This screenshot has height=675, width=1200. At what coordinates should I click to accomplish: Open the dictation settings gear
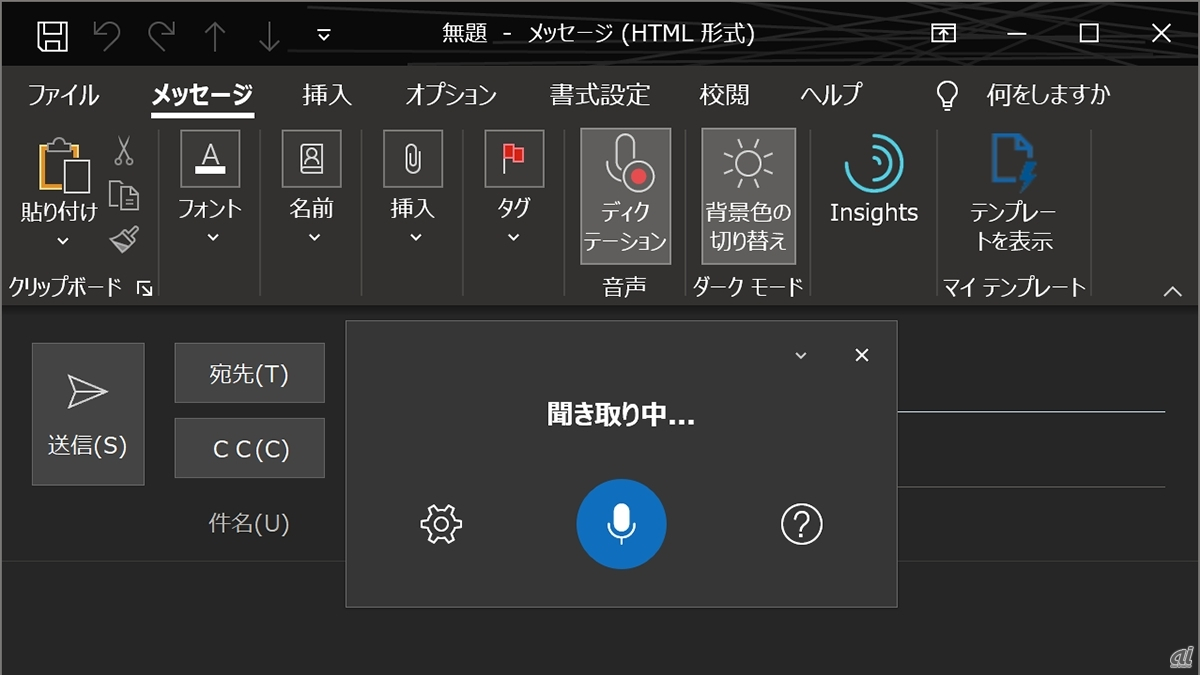point(441,524)
